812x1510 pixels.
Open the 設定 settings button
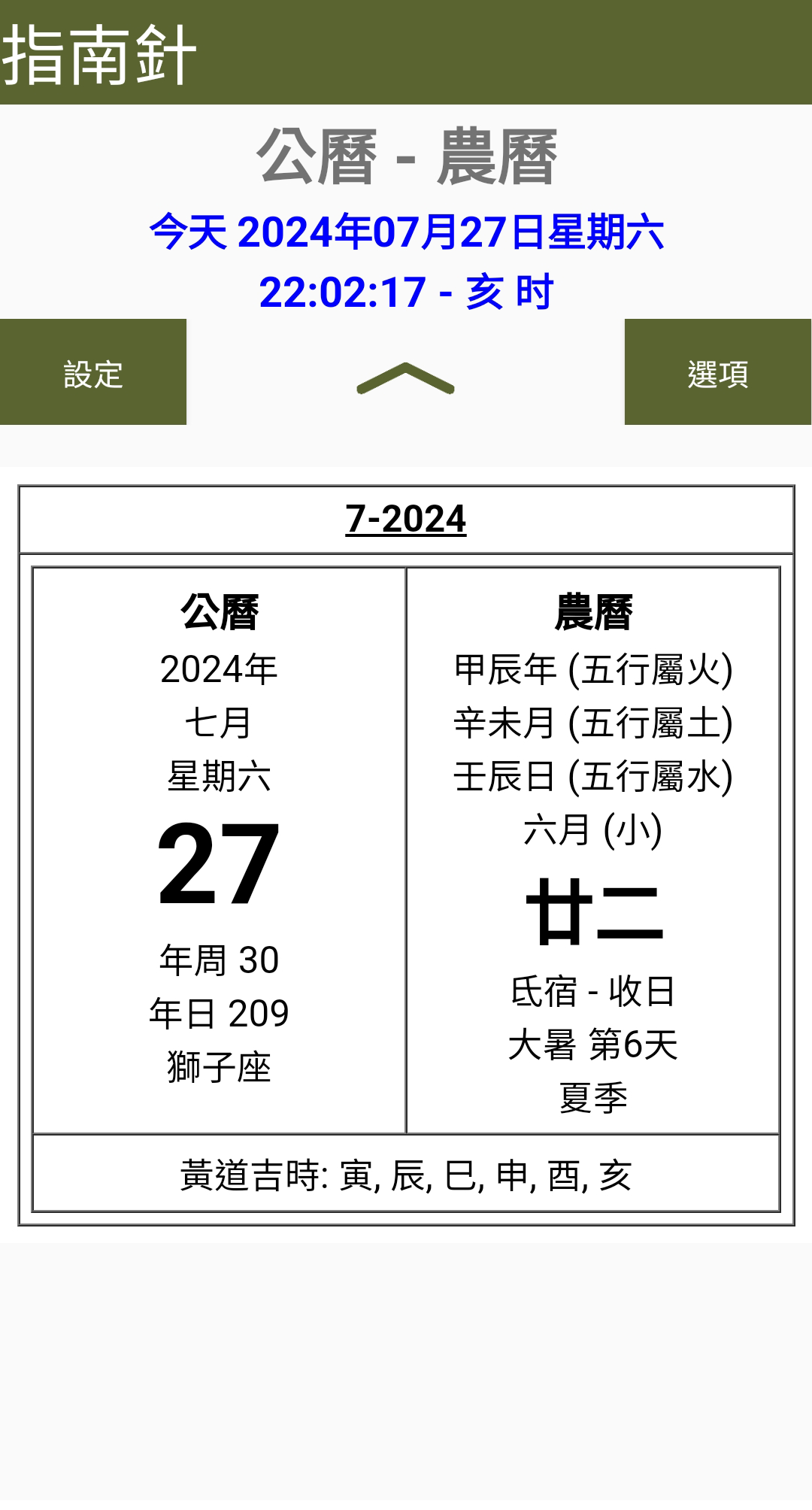[93, 372]
